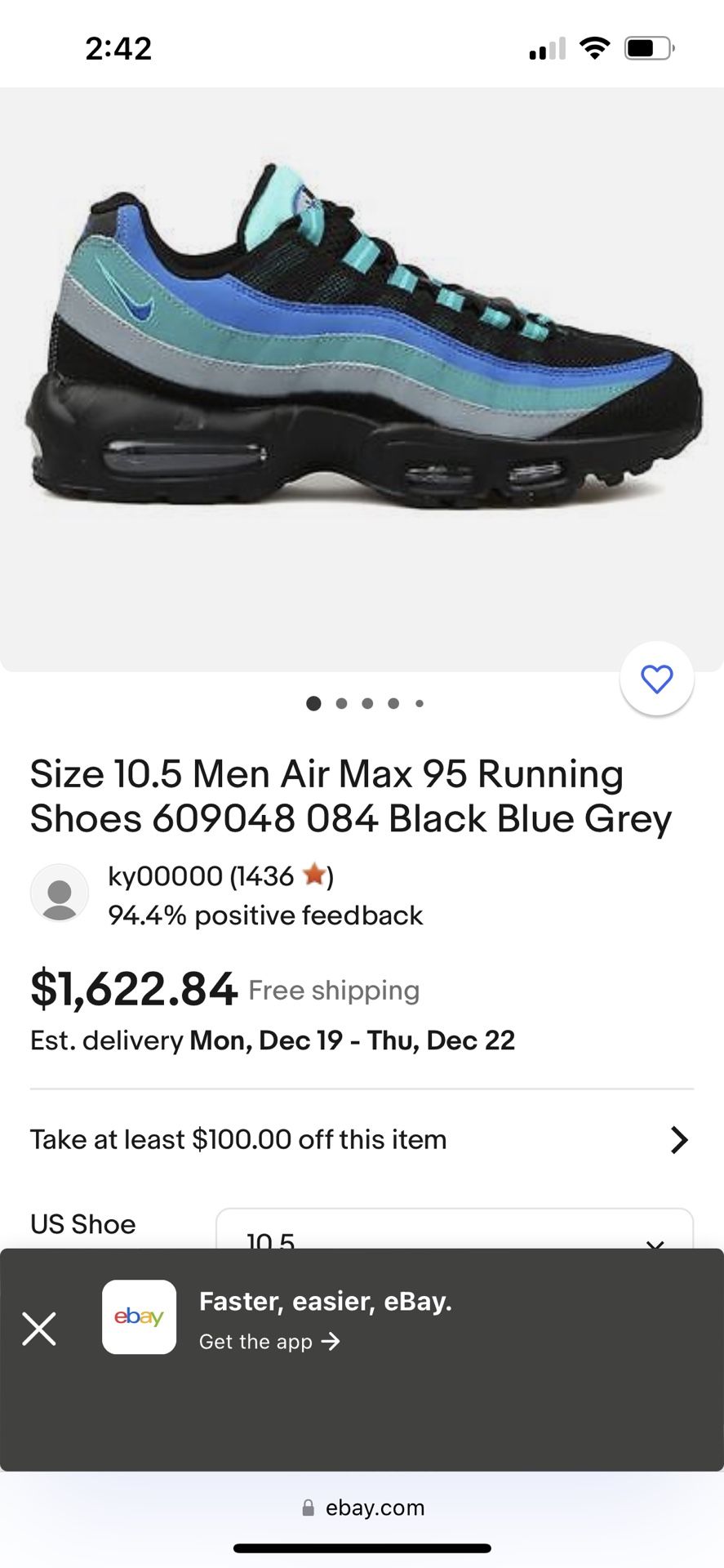Tap the cellular signal bars
The height and width of the screenshot is (1568, 724).
(548, 49)
